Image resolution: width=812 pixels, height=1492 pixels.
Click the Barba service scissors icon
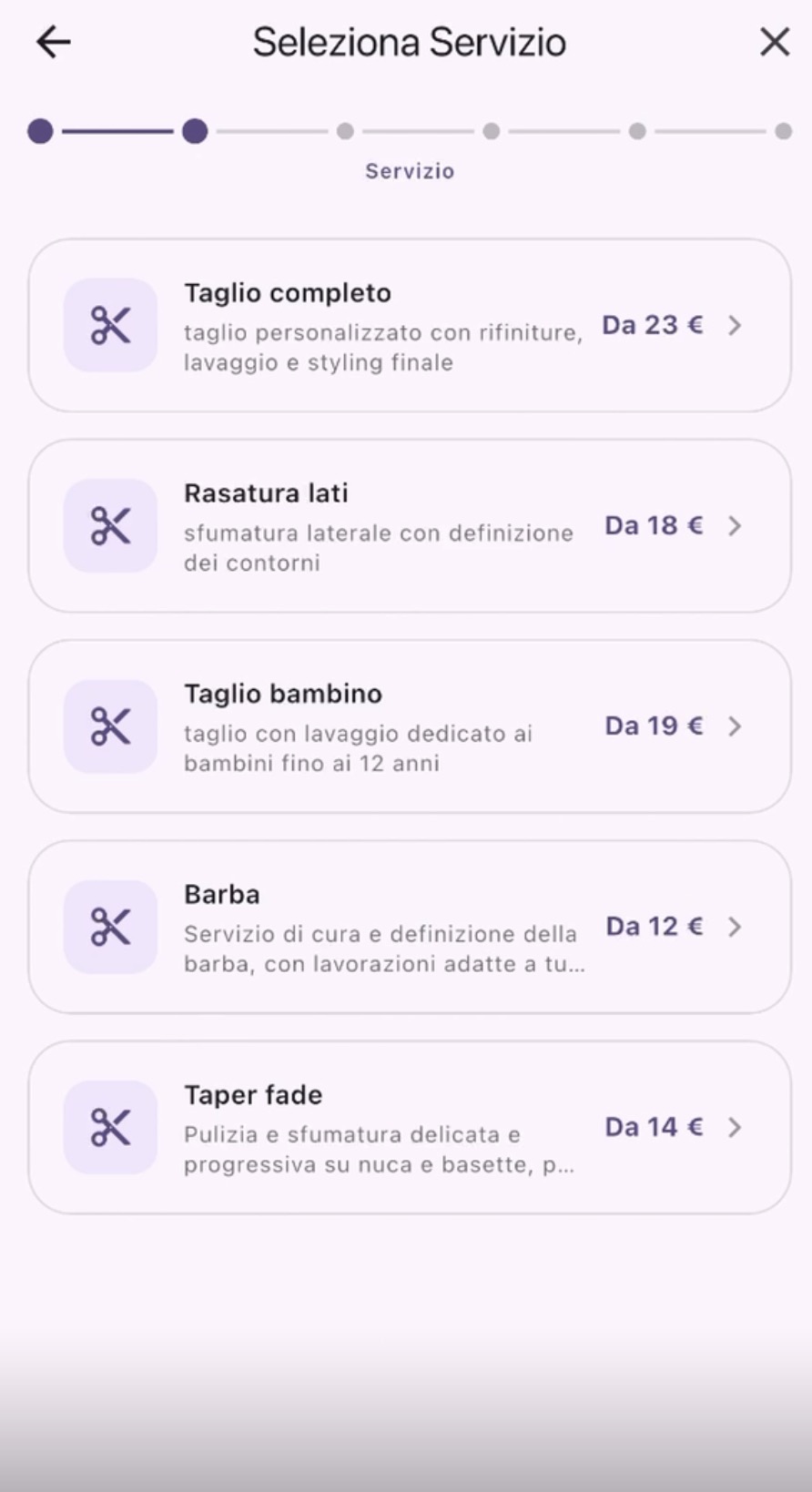109,926
